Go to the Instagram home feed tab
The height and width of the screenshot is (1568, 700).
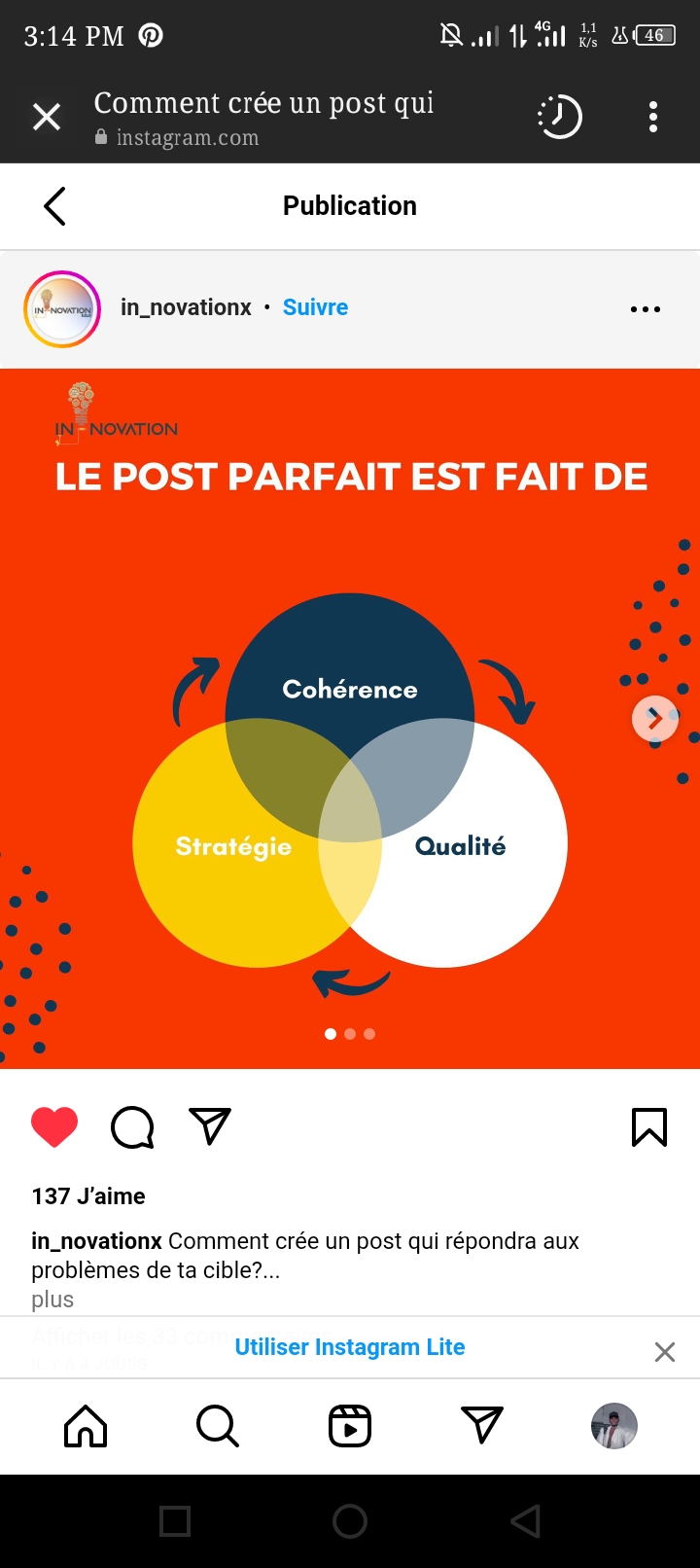pyautogui.click(x=86, y=1427)
